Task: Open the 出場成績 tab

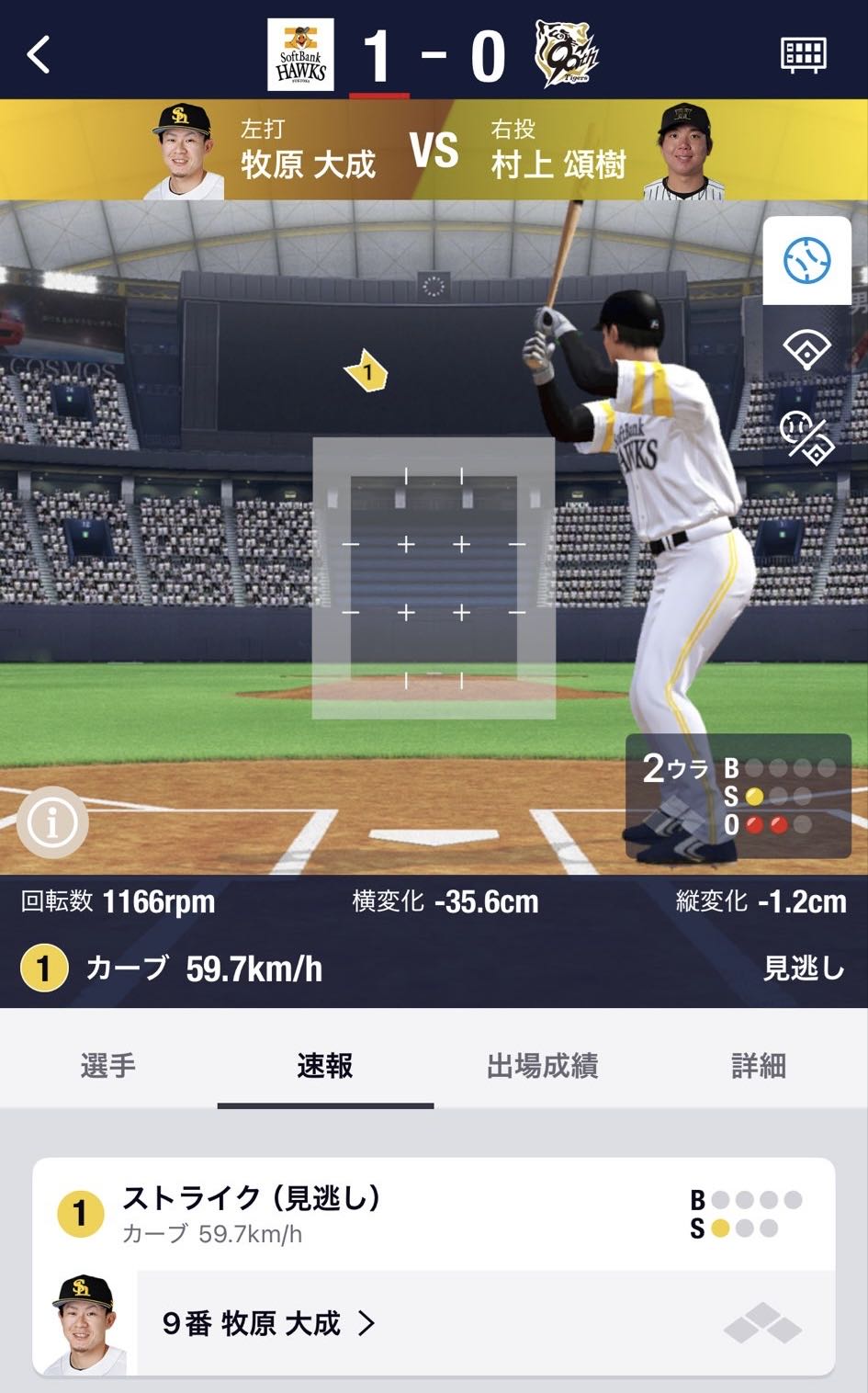Action: click(542, 1066)
